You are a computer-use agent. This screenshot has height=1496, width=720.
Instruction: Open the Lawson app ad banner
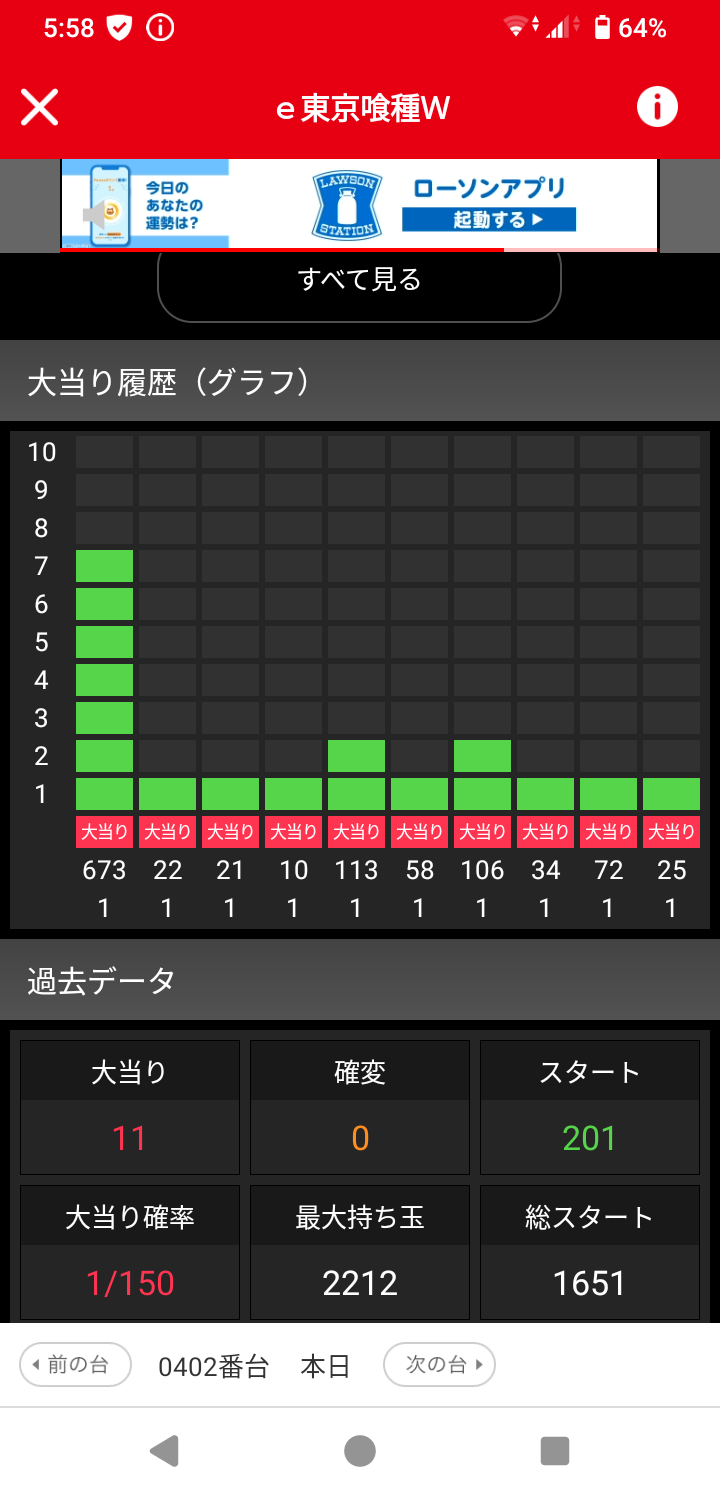coord(359,204)
